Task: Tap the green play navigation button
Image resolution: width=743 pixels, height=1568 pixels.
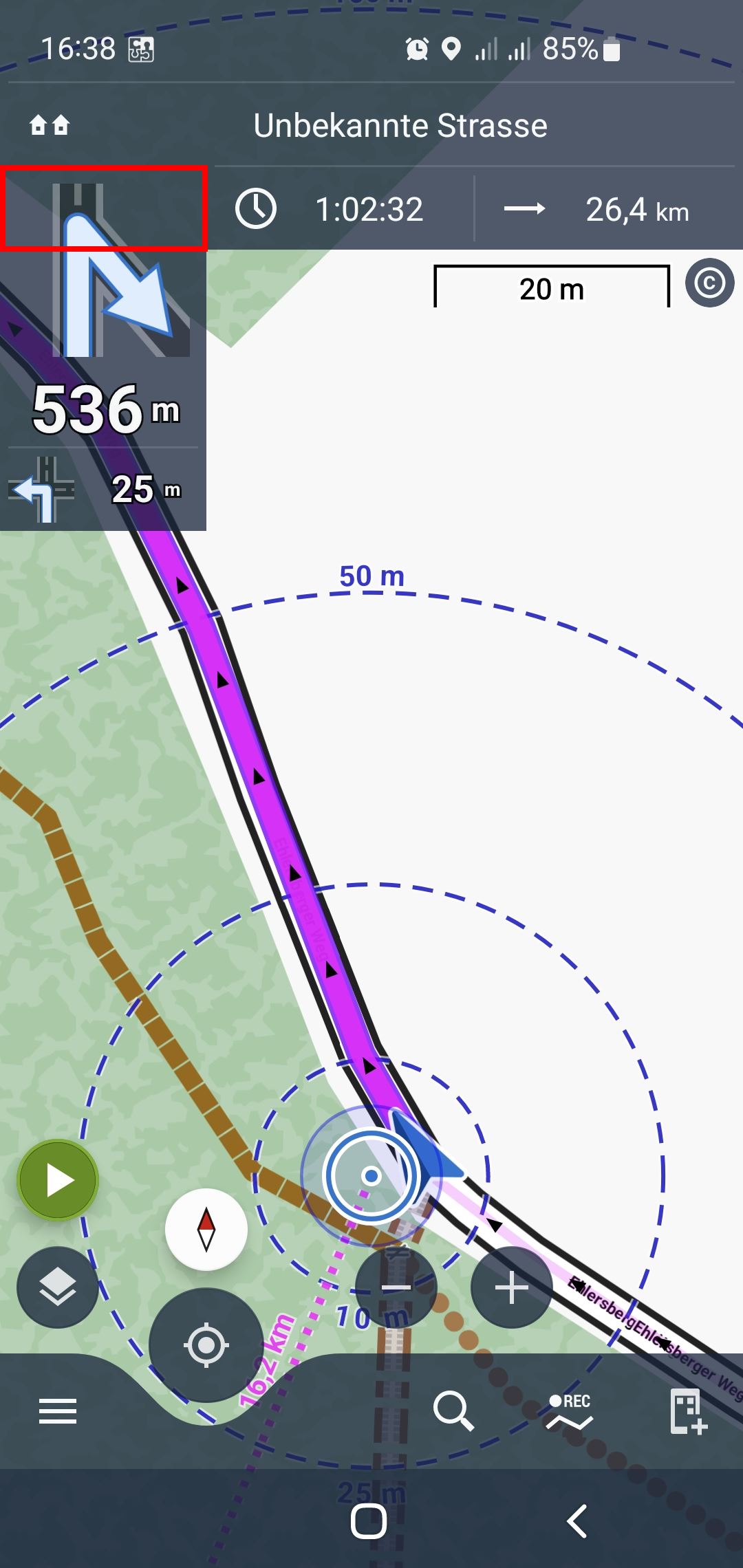Action: pyautogui.click(x=58, y=1181)
